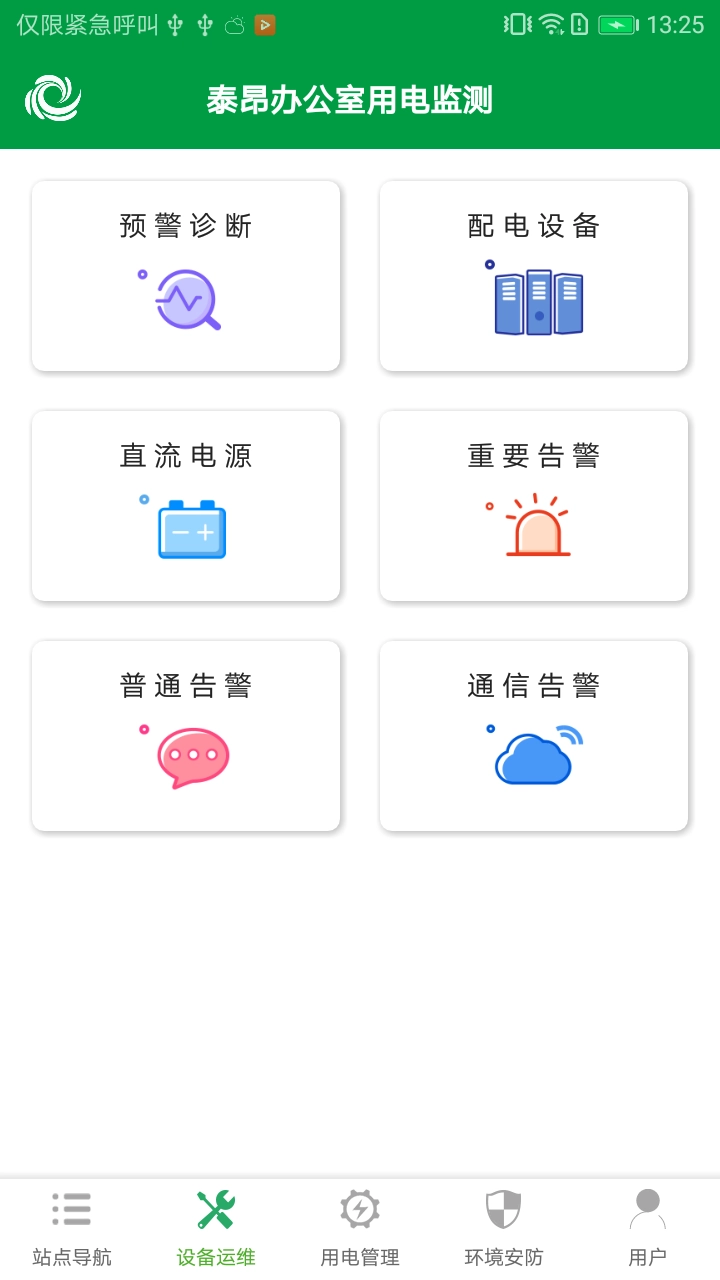Open the 预警诊断 card
Image resolution: width=720 pixels, height=1280 pixels.
click(185, 275)
